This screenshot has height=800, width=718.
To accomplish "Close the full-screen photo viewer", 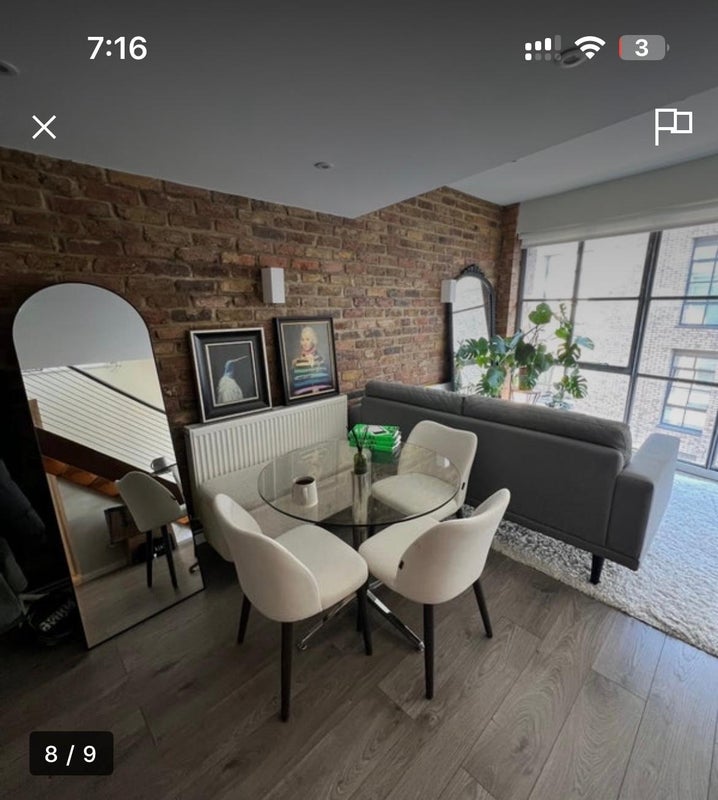I will tap(44, 127).
